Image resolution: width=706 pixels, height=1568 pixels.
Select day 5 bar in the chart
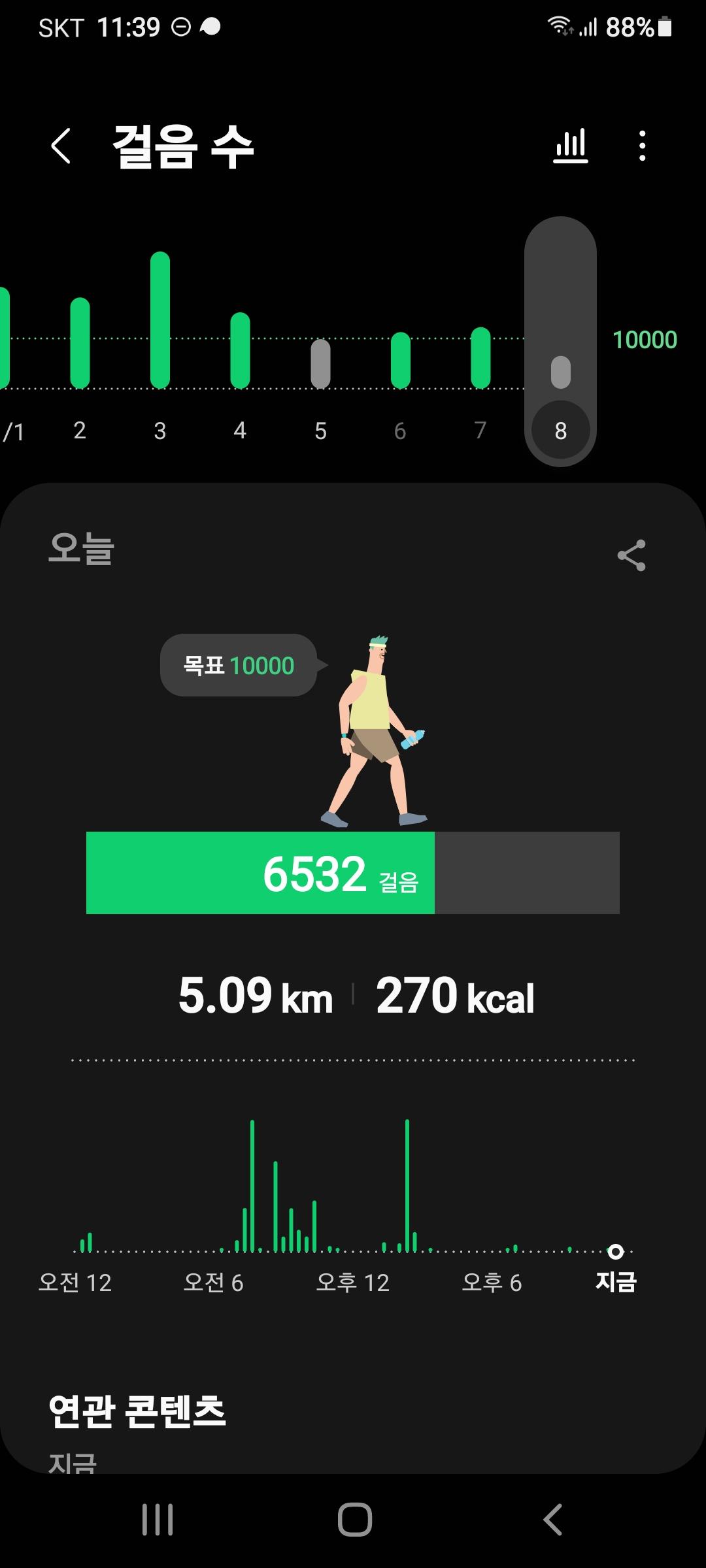[320, 364]
